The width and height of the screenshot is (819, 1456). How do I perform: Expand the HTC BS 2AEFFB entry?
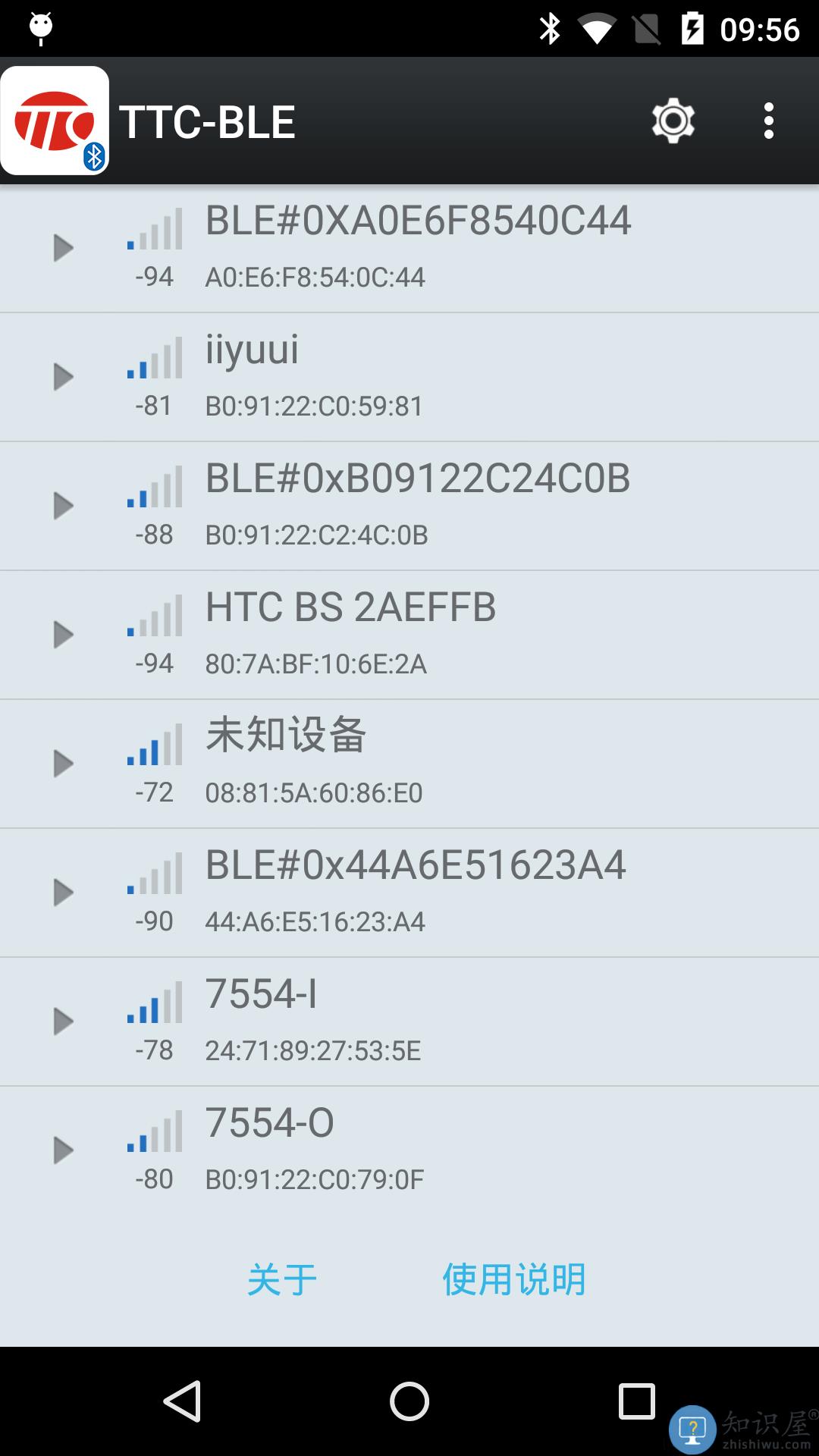tap(64, 634)
